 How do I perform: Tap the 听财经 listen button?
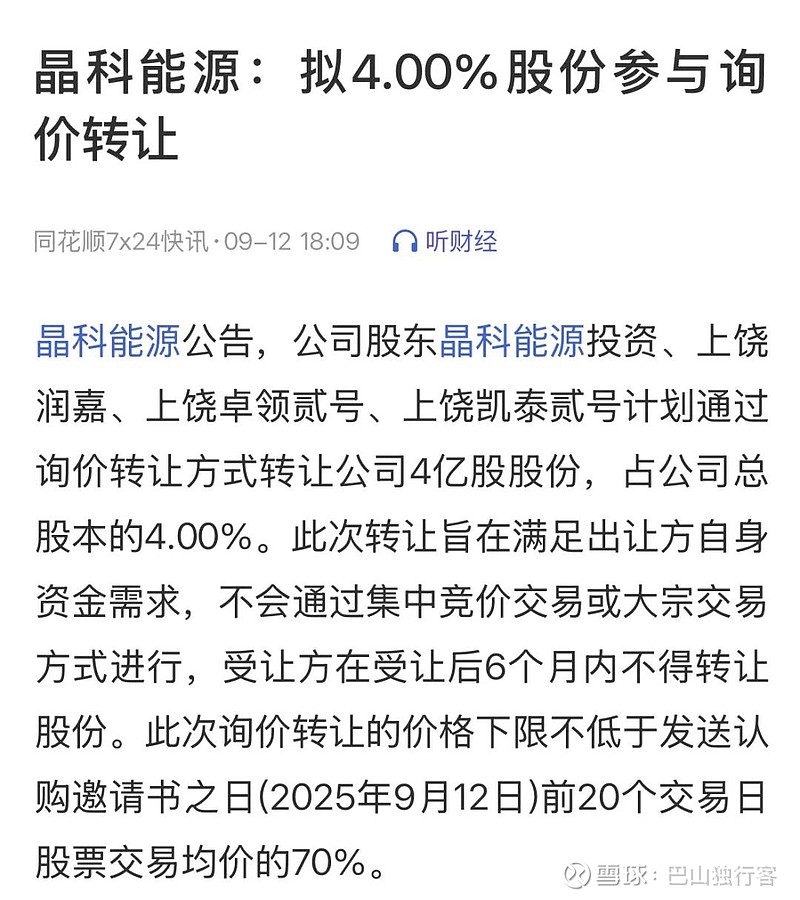(445, 241)
